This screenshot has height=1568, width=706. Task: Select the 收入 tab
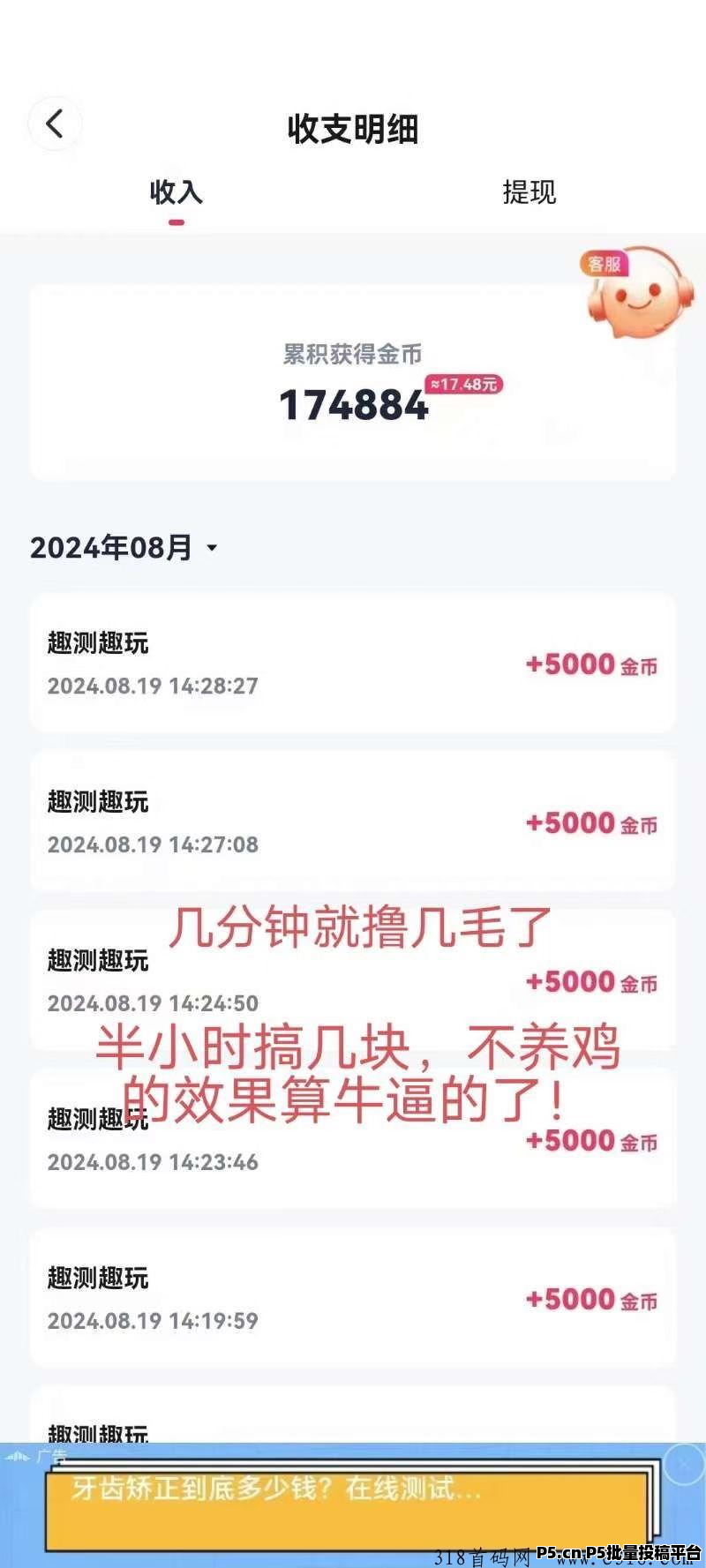tap(176, 192)
